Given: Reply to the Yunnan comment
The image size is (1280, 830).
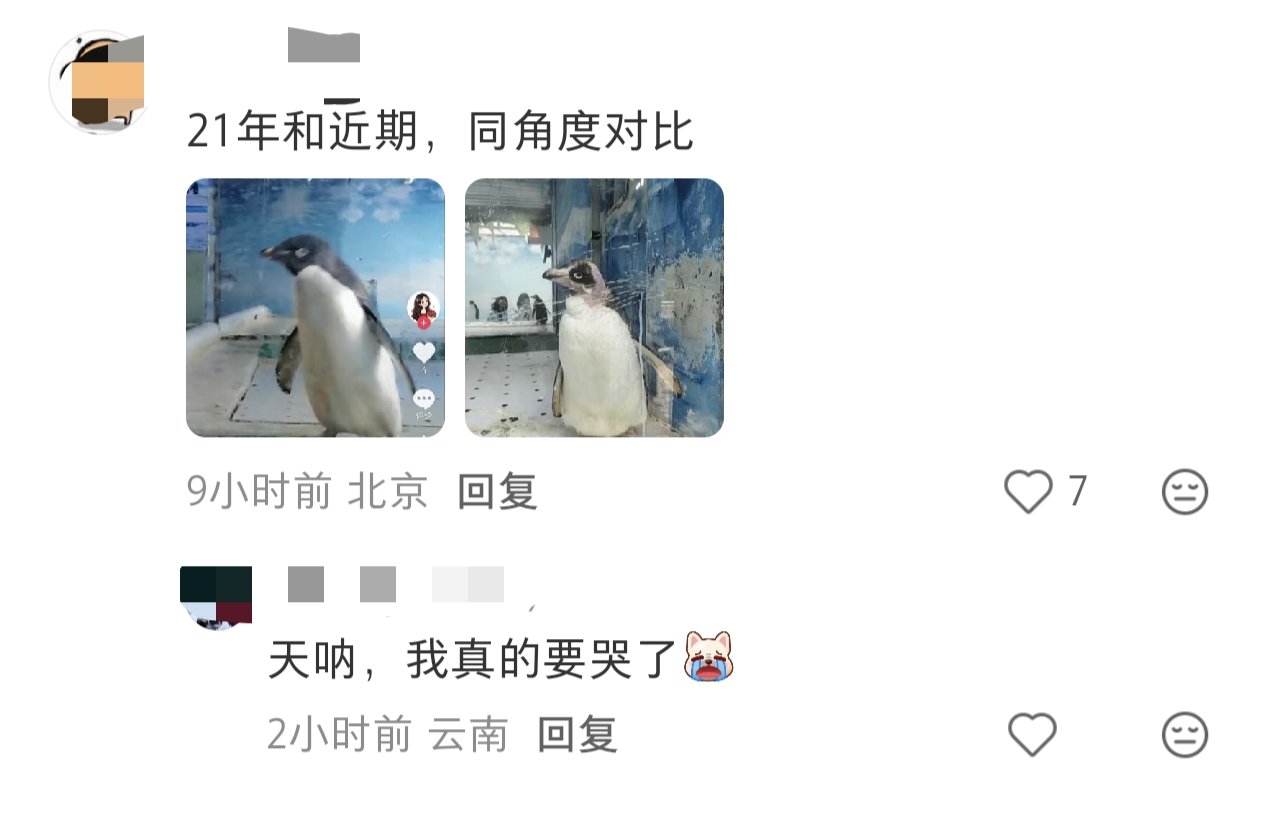Looking at the screenshot, I should pos(576,735).
